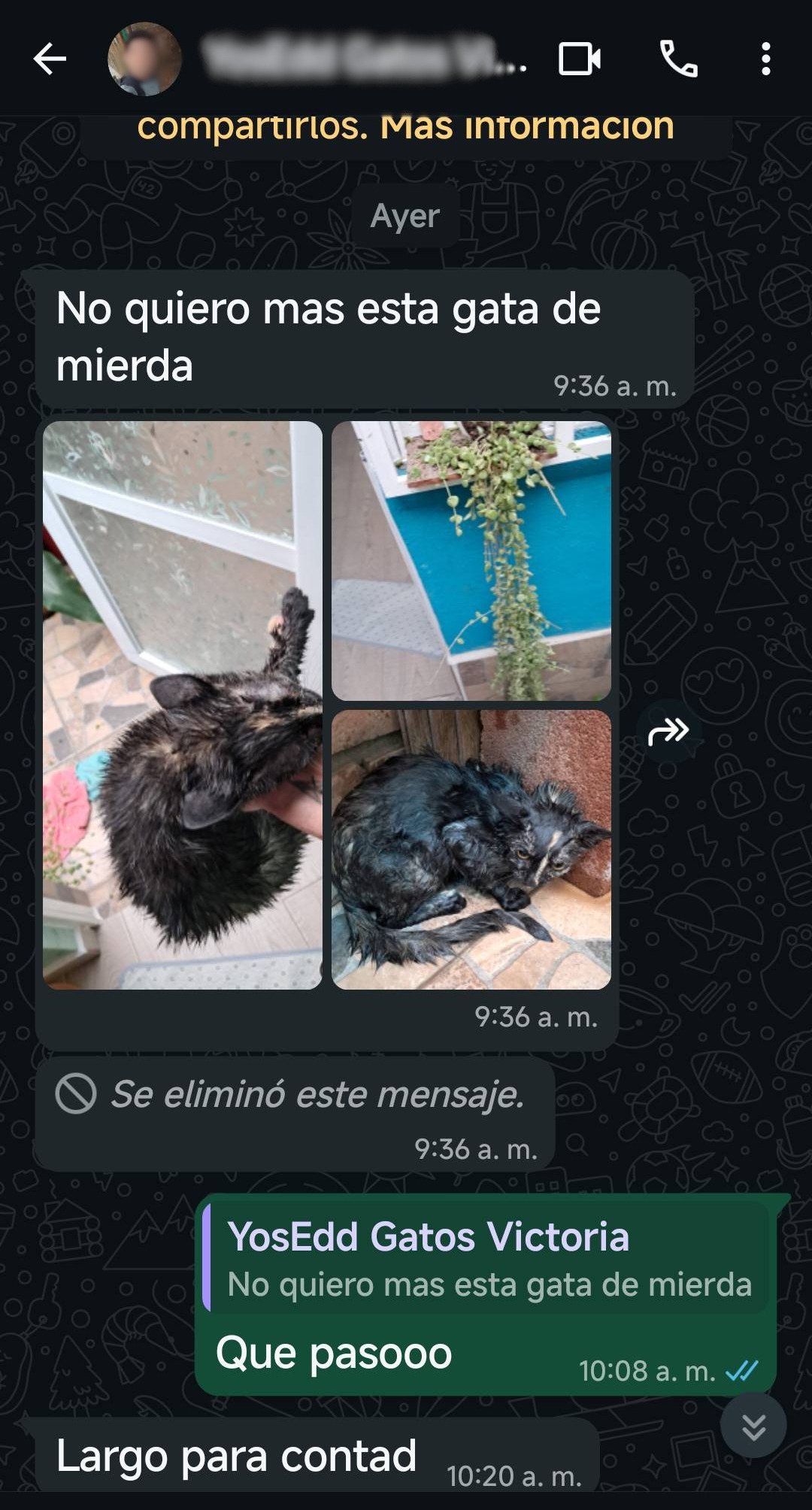Open the photo of the crouching wet cat
This screenshot has height=1510, width=812.
tap(471, 849)
